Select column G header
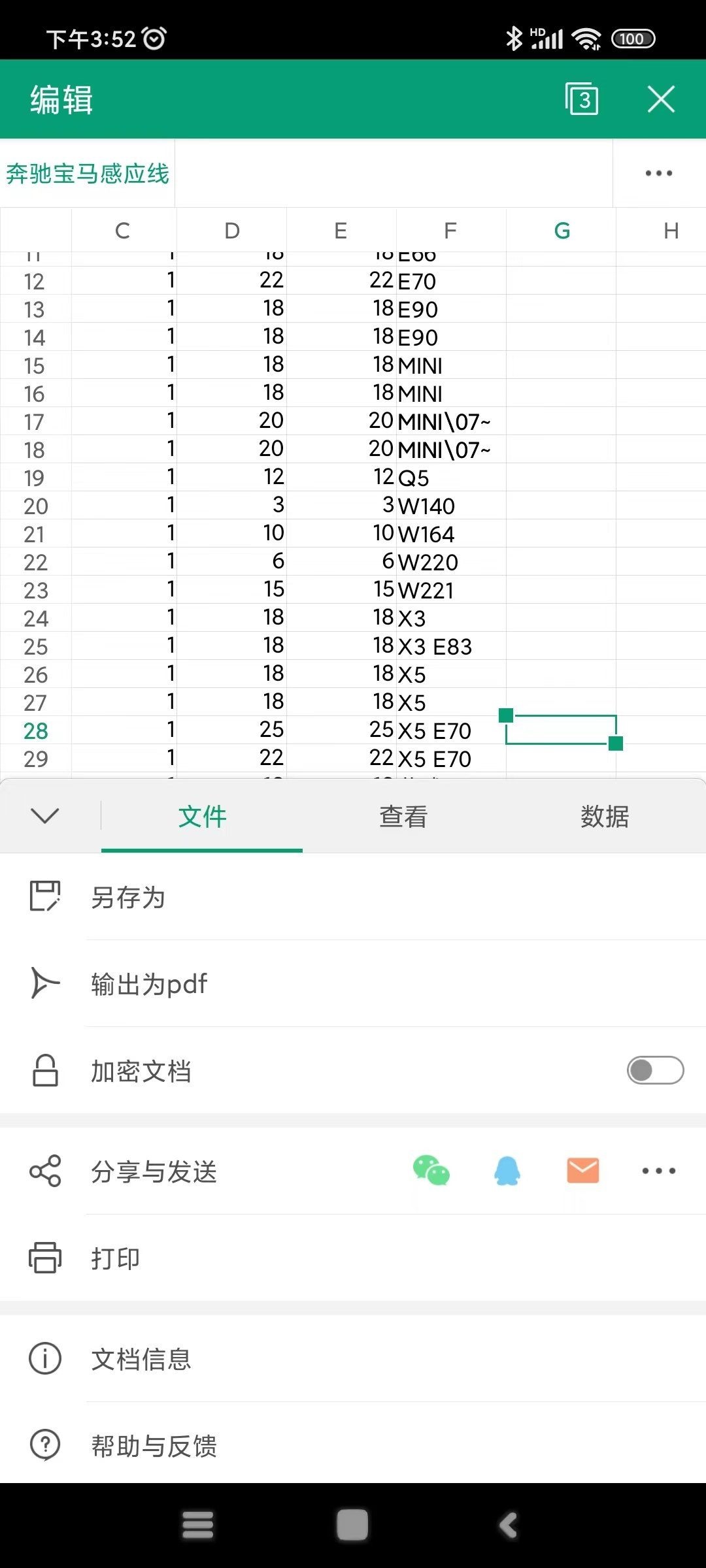Image resolution: width=706 pixels, height=1568 pixels. [x=561, y=230]
